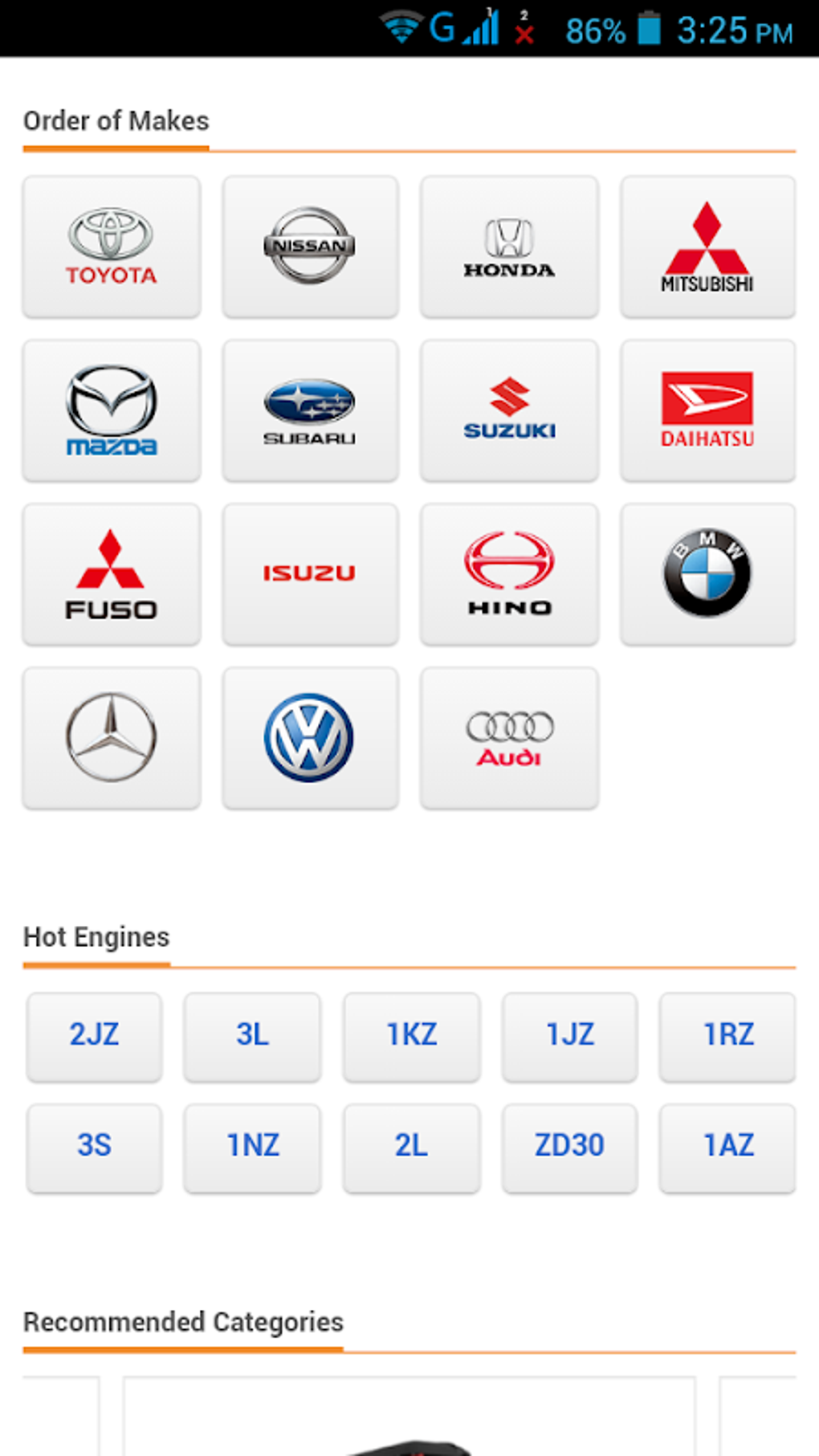
Task: Tap the Mitsubishi make tile
Action: point(707,247)
